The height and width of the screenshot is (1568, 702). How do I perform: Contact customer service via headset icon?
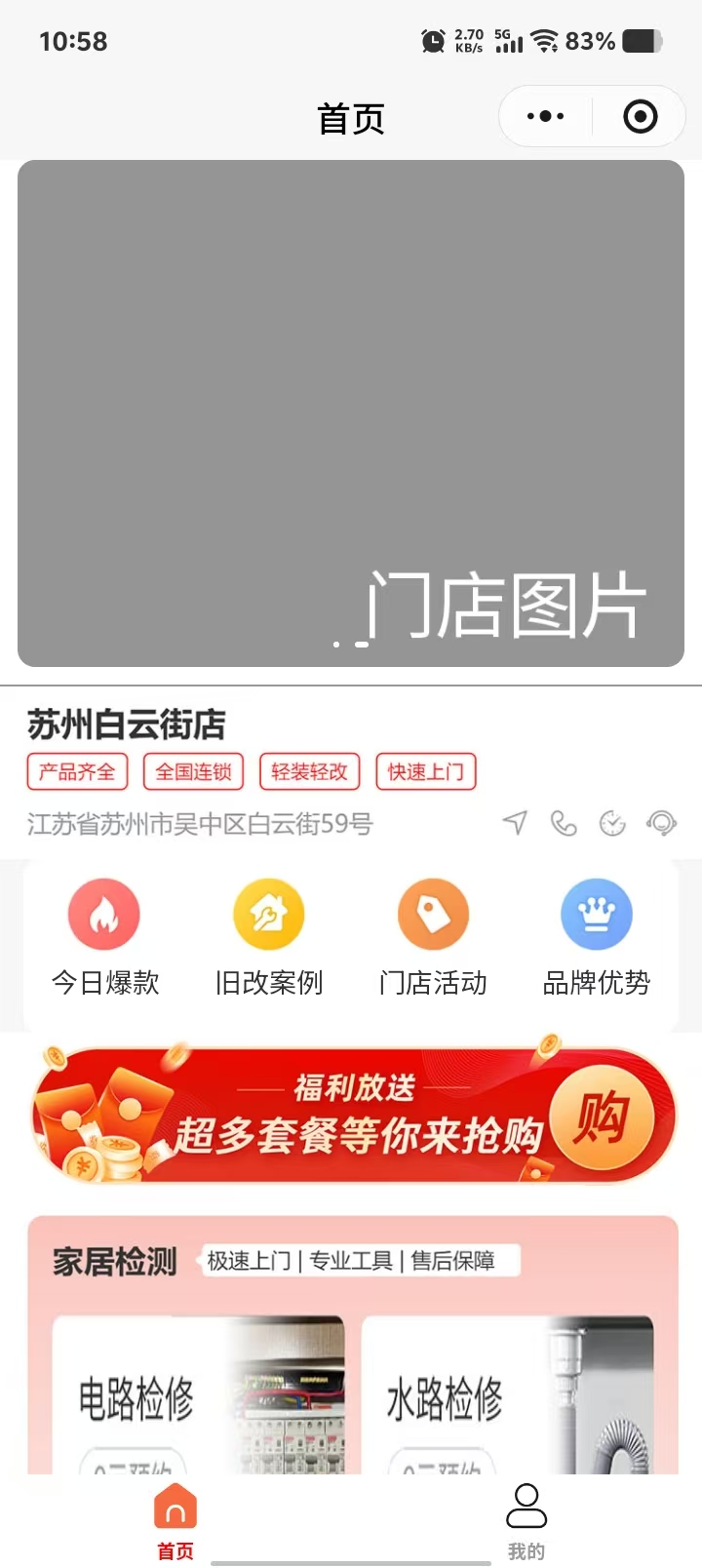(x=661, y=823)
